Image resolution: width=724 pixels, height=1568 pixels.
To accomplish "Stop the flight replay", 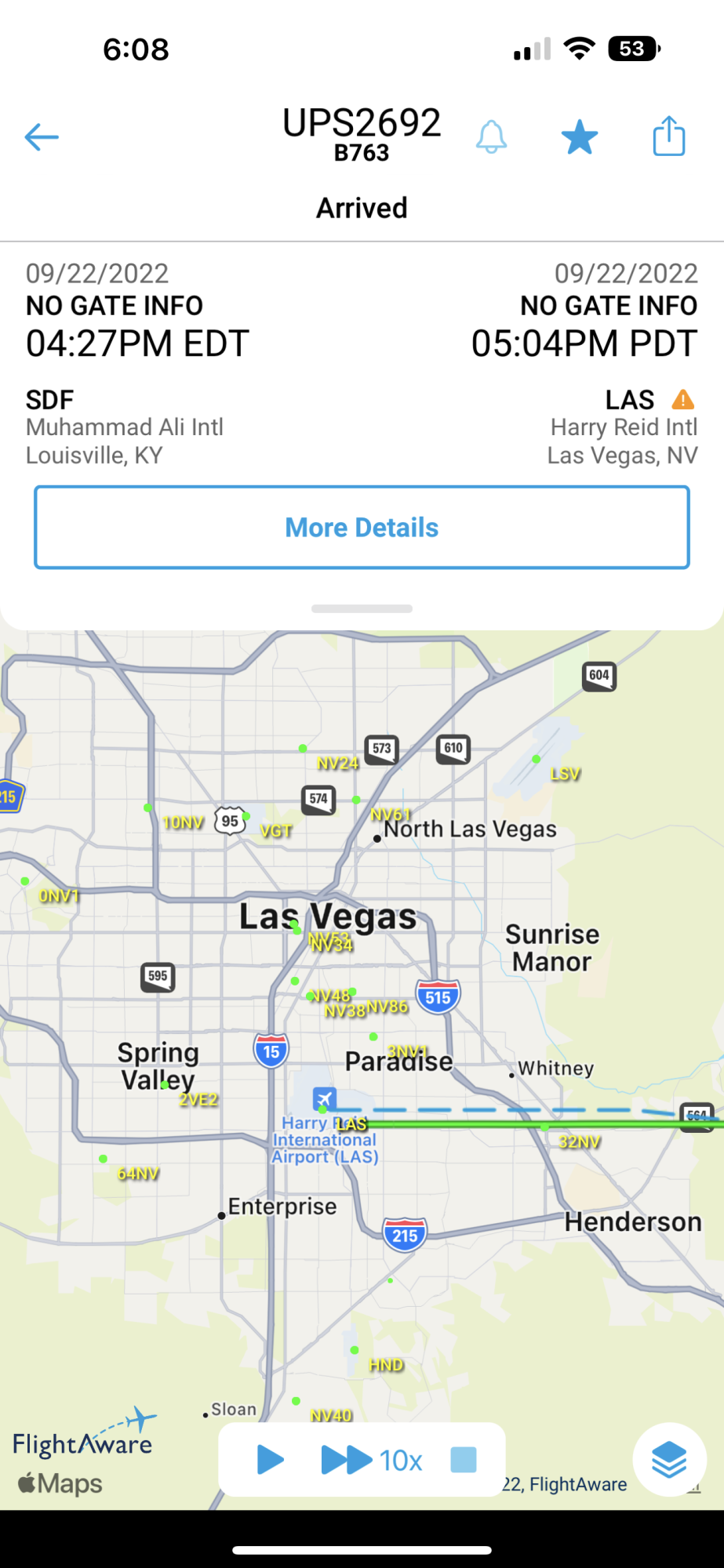I will point(464,1460).
